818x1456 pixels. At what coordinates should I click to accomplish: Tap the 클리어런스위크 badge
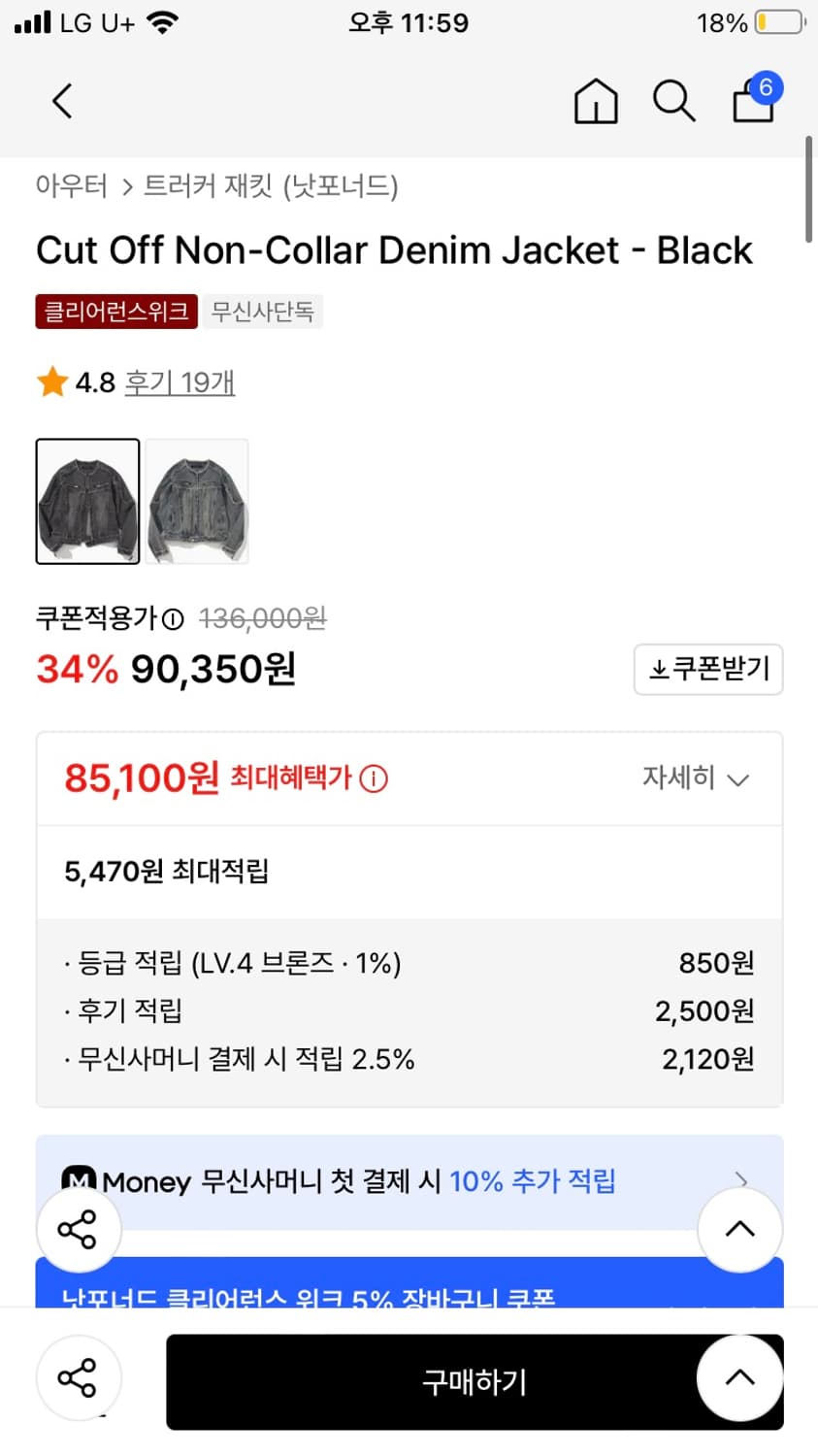115,312
